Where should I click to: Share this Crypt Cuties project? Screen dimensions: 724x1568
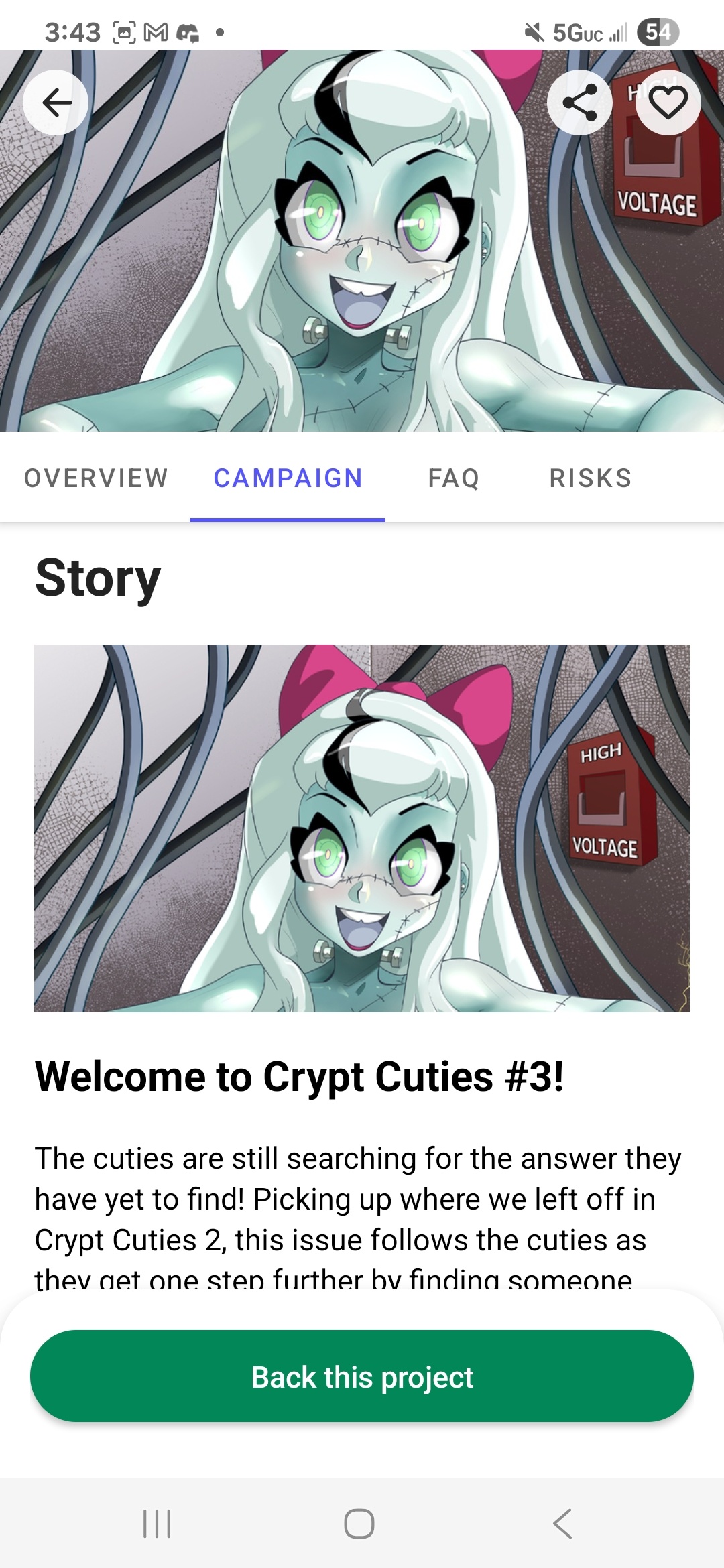click(x=580, y=103)
